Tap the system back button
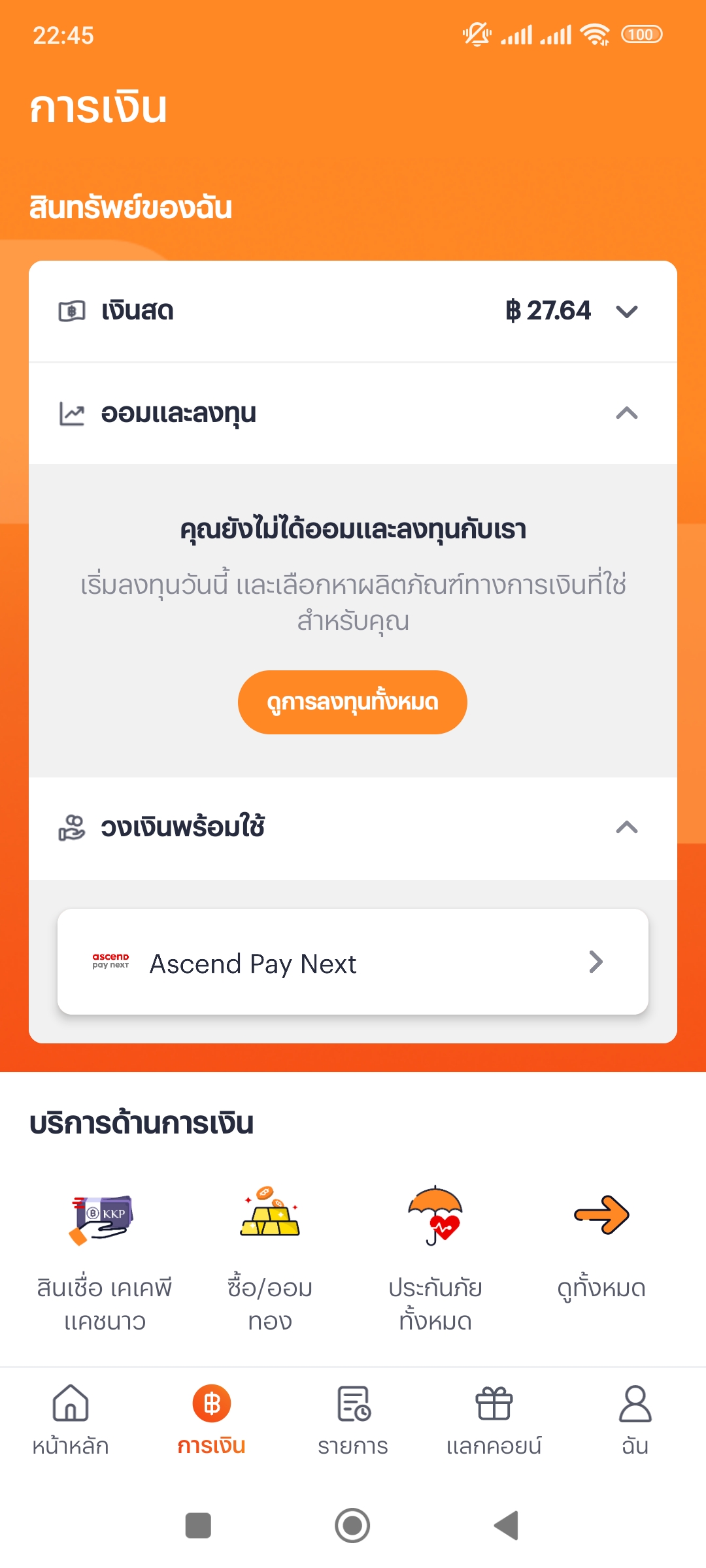 (507, 1526)
